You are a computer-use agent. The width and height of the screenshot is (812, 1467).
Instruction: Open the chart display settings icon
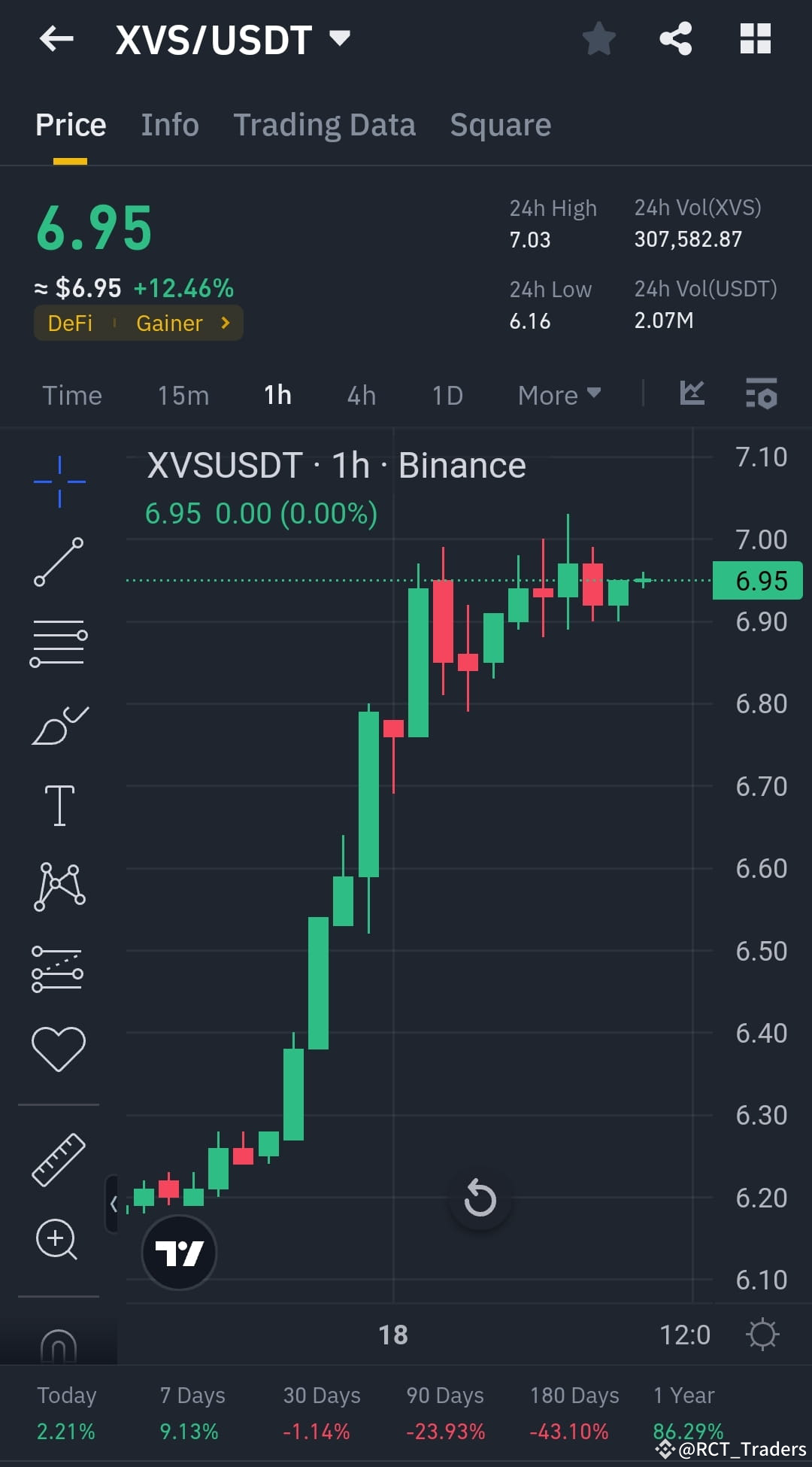762,1333
